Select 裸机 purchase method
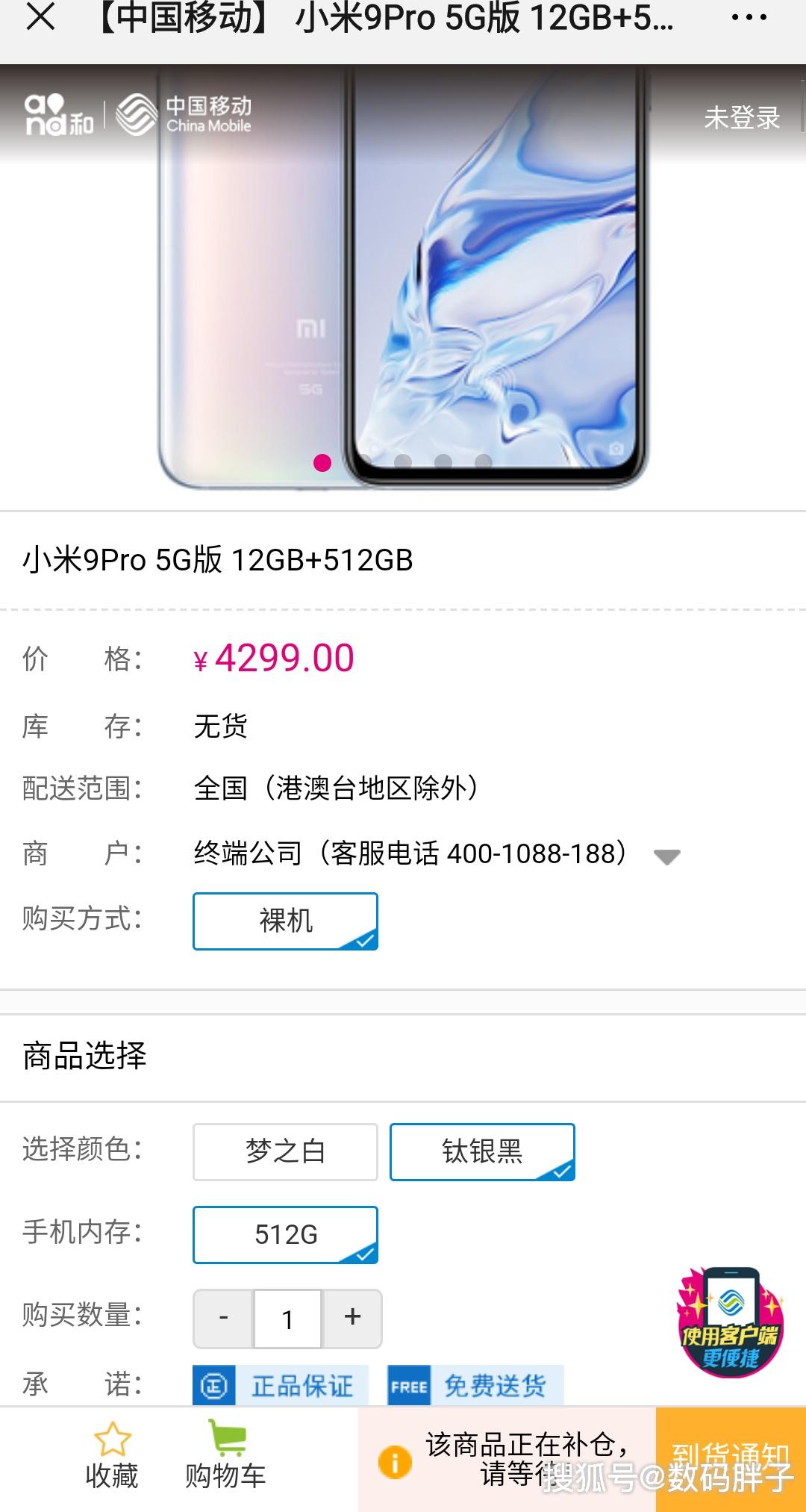806x1512 pixels. pos(285,921)
